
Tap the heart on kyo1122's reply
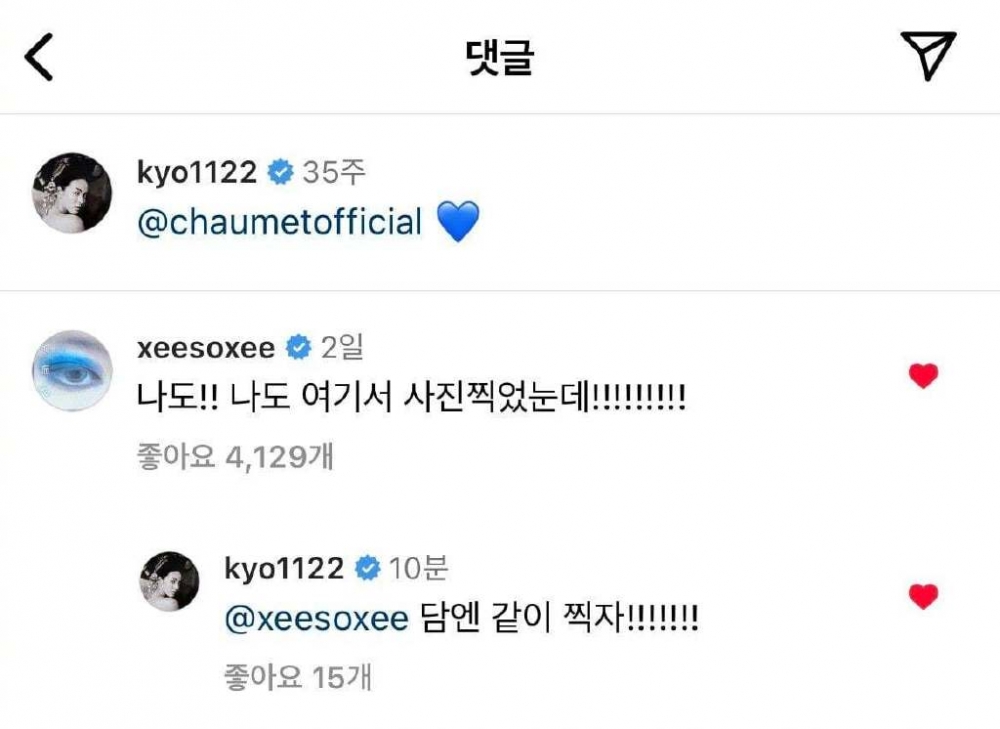point(923,597)
